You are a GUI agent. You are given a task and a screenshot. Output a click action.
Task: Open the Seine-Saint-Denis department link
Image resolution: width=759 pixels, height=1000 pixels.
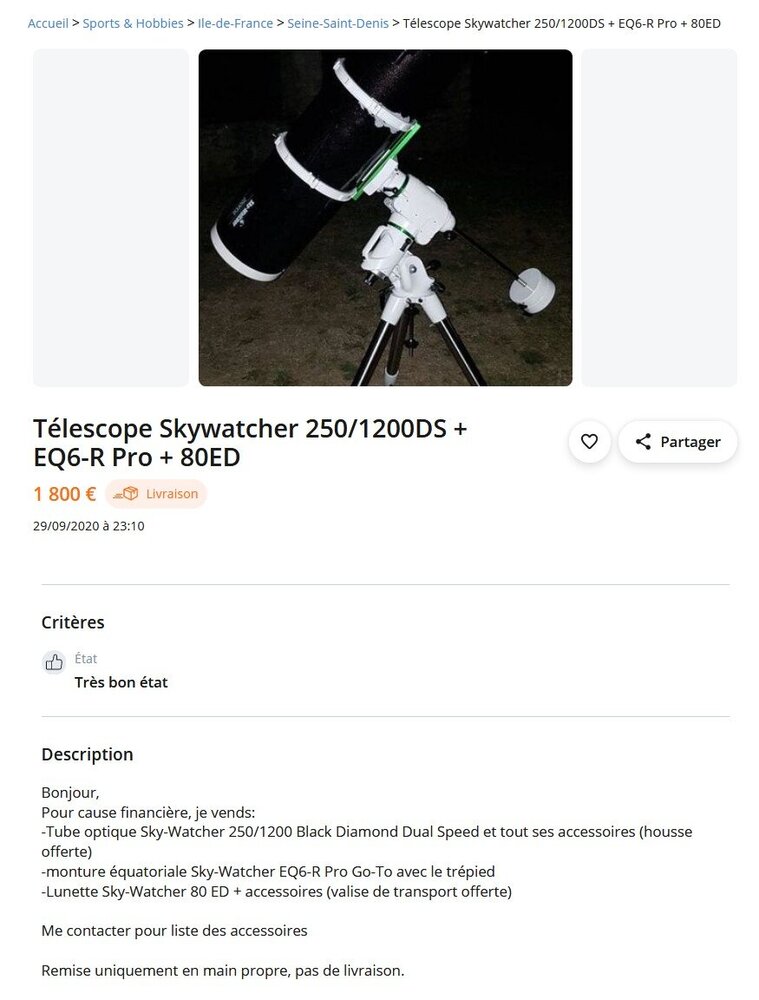coord(337,22)
